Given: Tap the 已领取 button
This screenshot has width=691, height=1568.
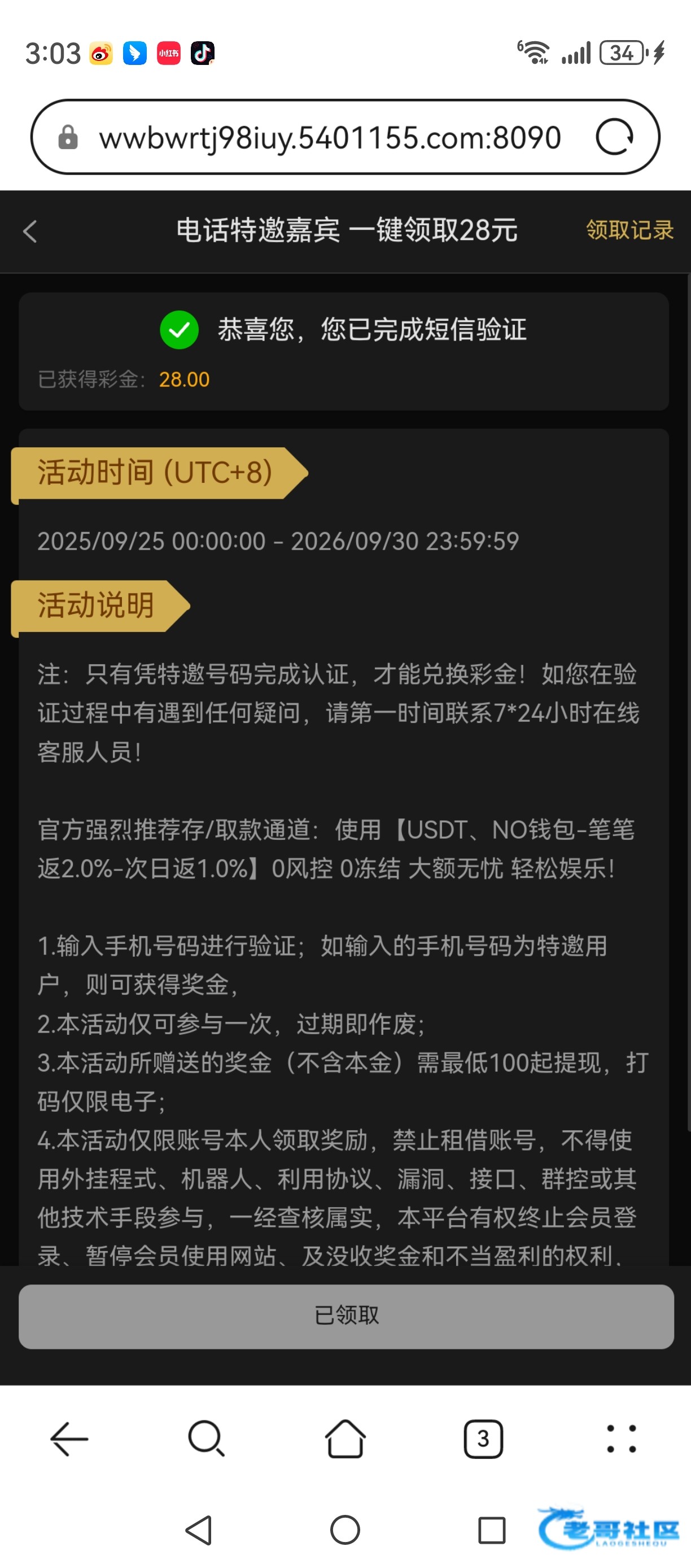Looking at the screenshot, I should [345, 1316].
